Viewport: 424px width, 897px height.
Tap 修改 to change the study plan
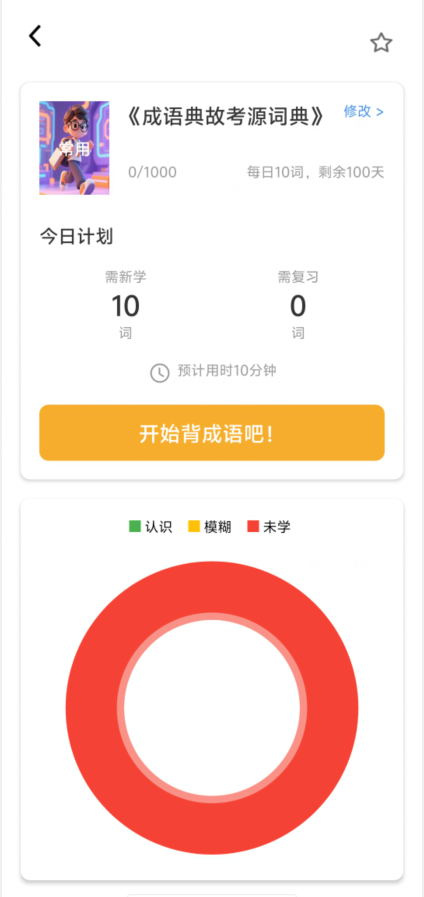363,112
